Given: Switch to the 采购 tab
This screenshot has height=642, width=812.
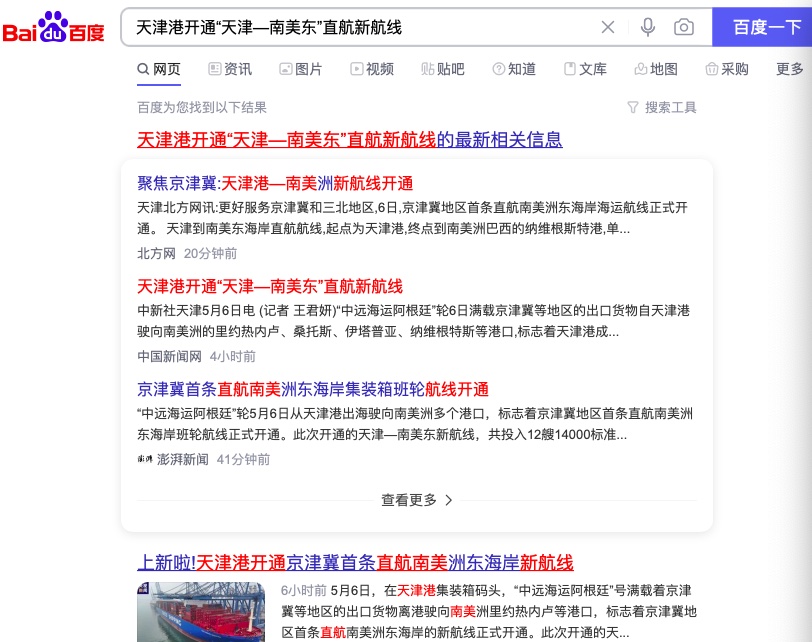Looking at the screenshot, I should click(x=726, y=69).
